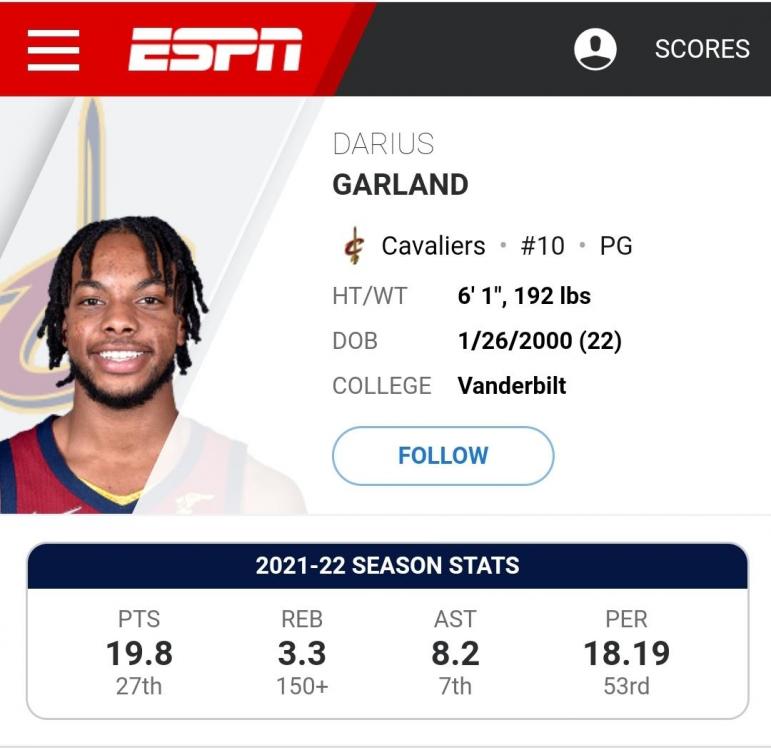Open the hamburger menu

[x=53, y=49]
